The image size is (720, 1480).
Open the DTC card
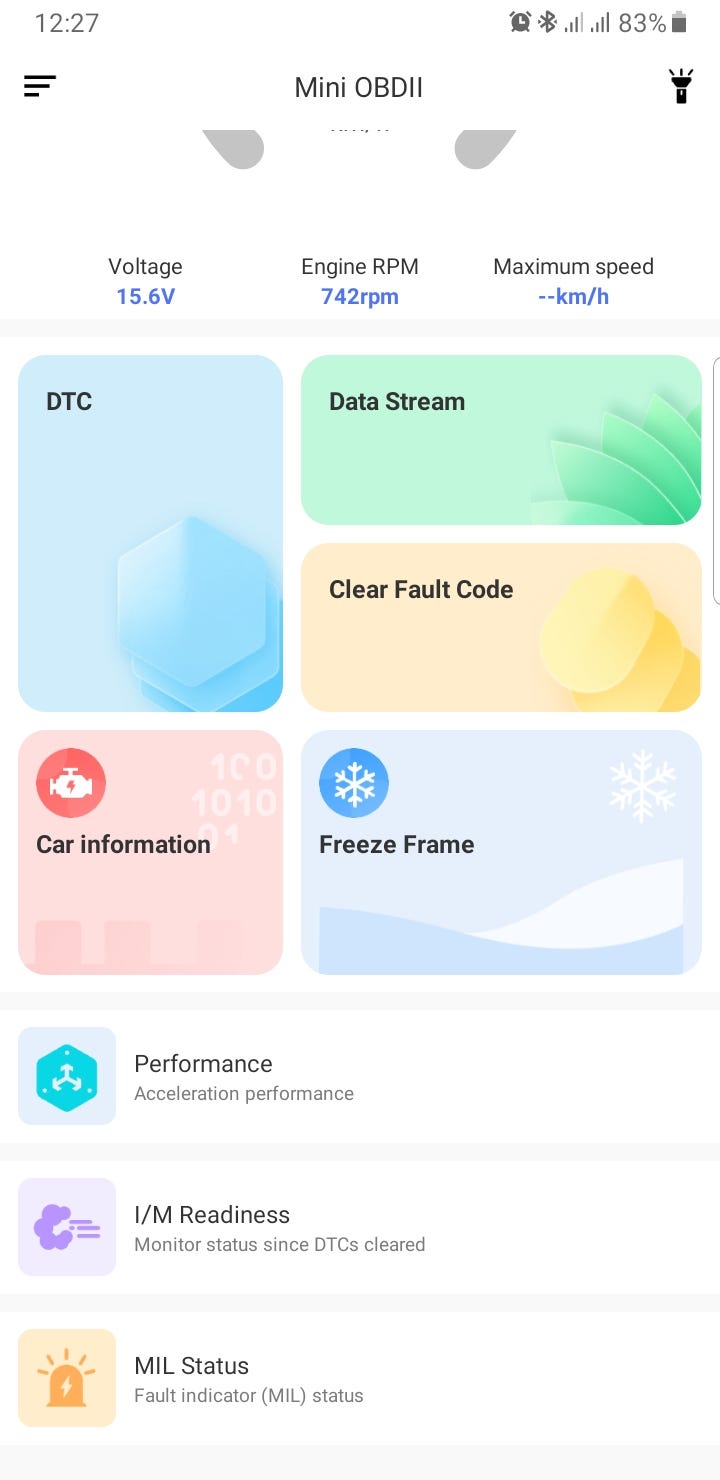coord(150,533)
